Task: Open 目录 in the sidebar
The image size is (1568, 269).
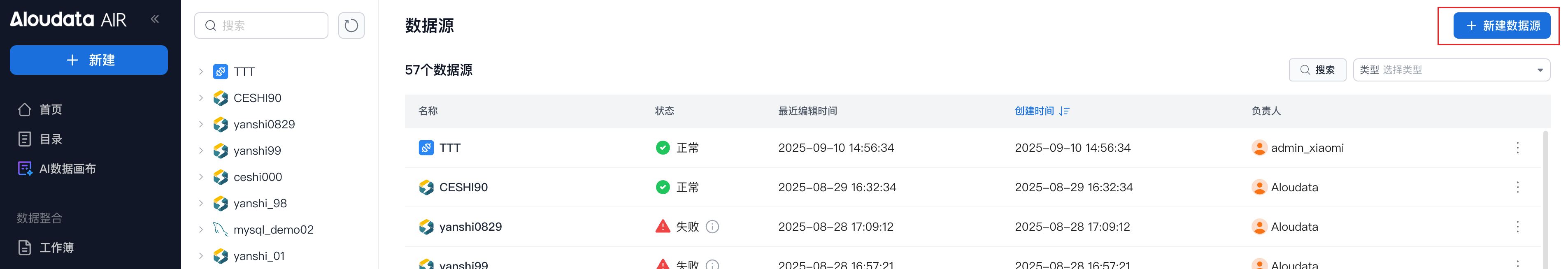Action: coord(51,139)
